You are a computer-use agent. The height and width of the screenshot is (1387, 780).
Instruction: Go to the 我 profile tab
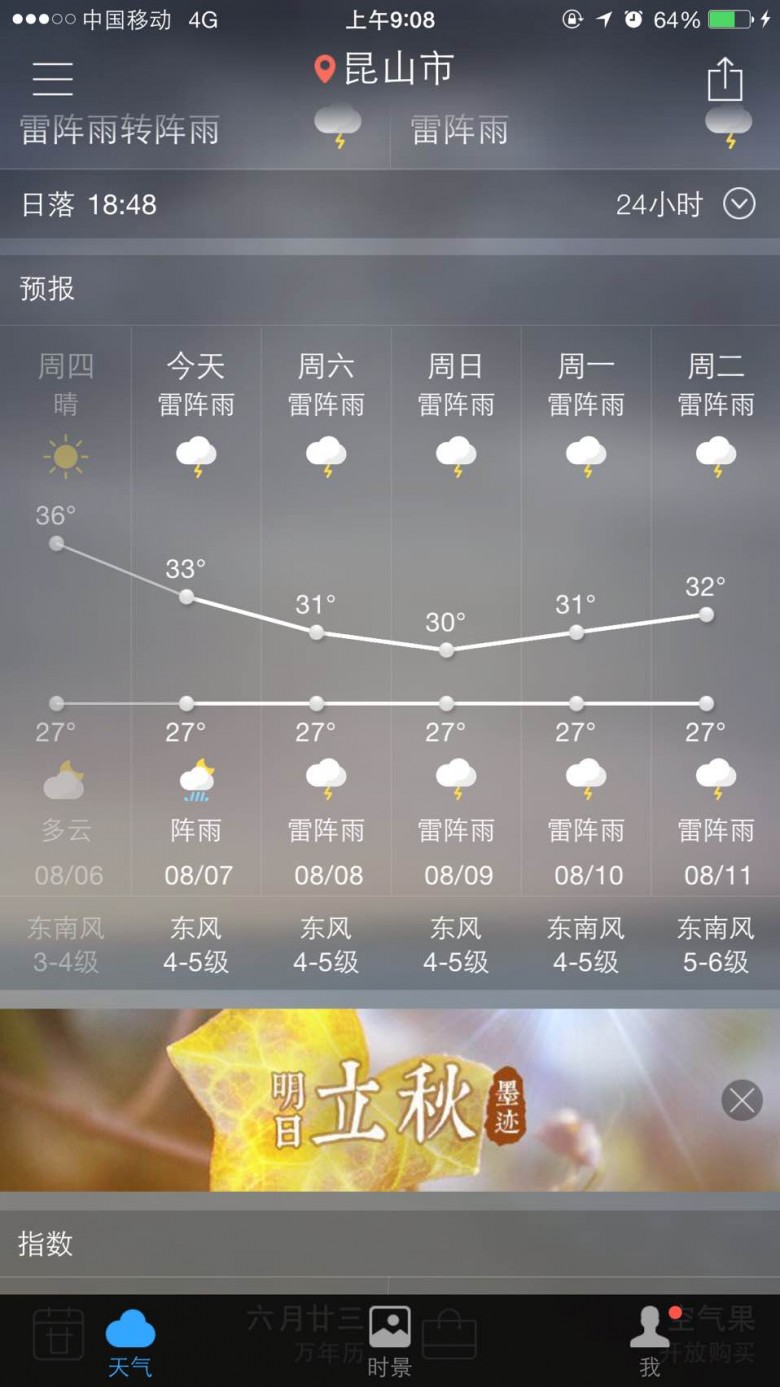(x=650, y=1340)
